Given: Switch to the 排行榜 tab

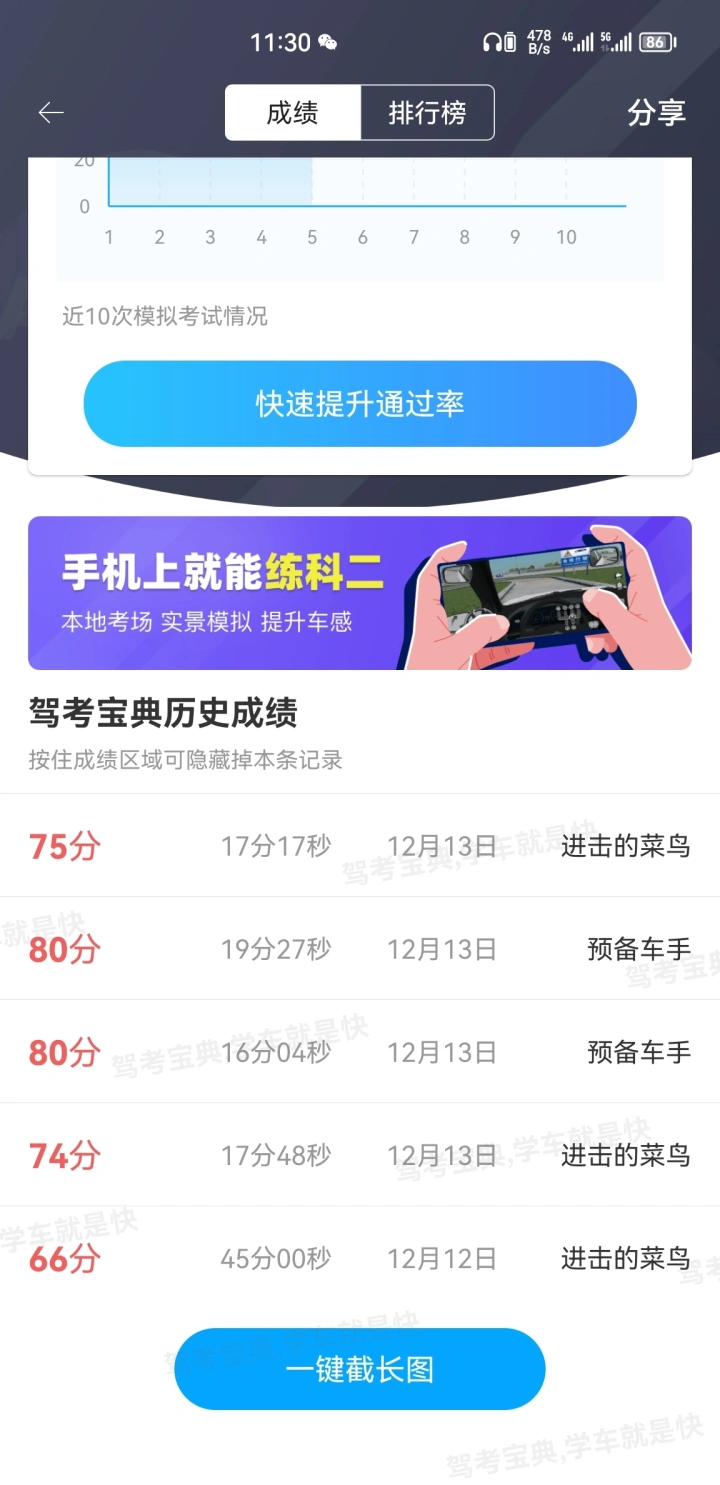Looking at the screenshot, I should (427, 113).
